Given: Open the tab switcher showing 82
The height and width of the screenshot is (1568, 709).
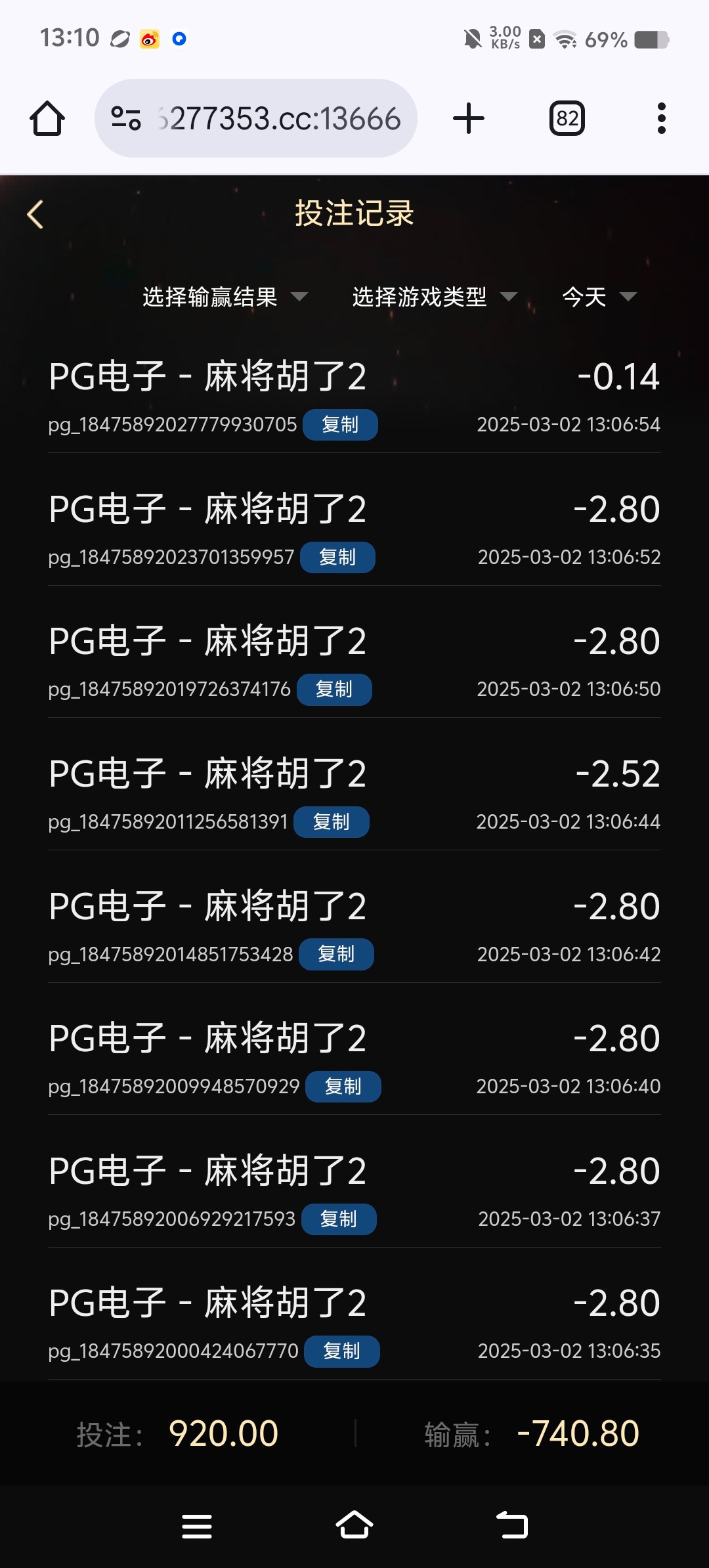Looking at the screenshot, I should click(x=567, y=119).
